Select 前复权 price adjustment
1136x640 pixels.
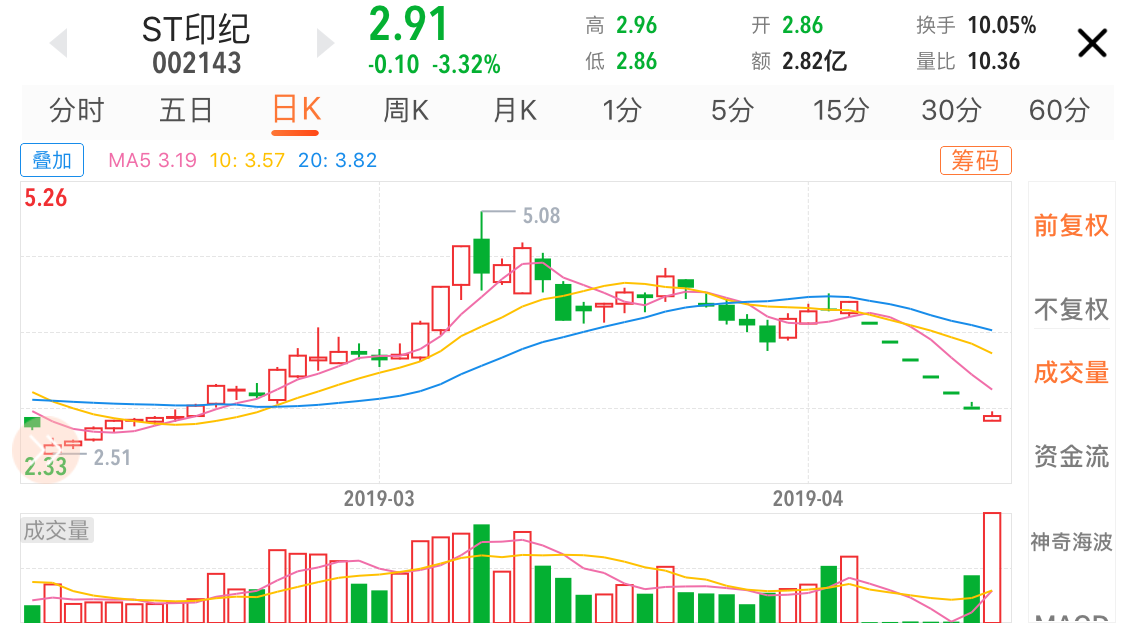pos(1071,226)
